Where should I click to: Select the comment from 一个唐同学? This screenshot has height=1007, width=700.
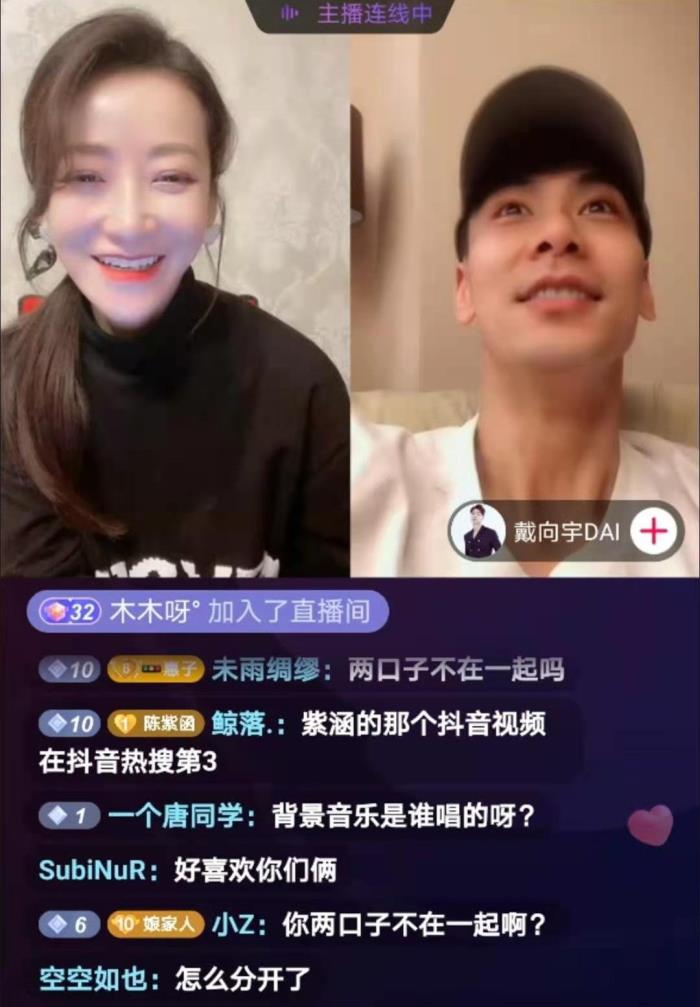[x=290, y=817]
